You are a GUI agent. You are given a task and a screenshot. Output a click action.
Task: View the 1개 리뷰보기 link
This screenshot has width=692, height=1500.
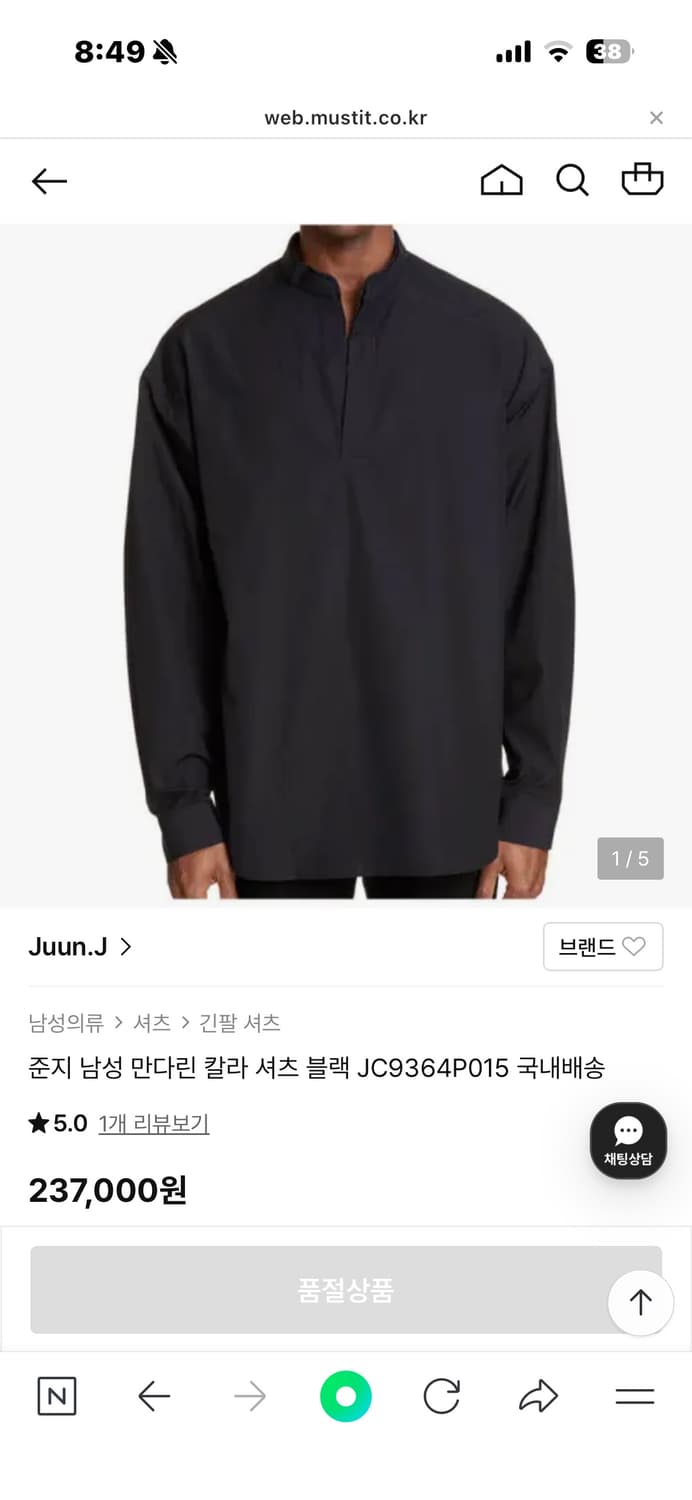[154, 1123]
